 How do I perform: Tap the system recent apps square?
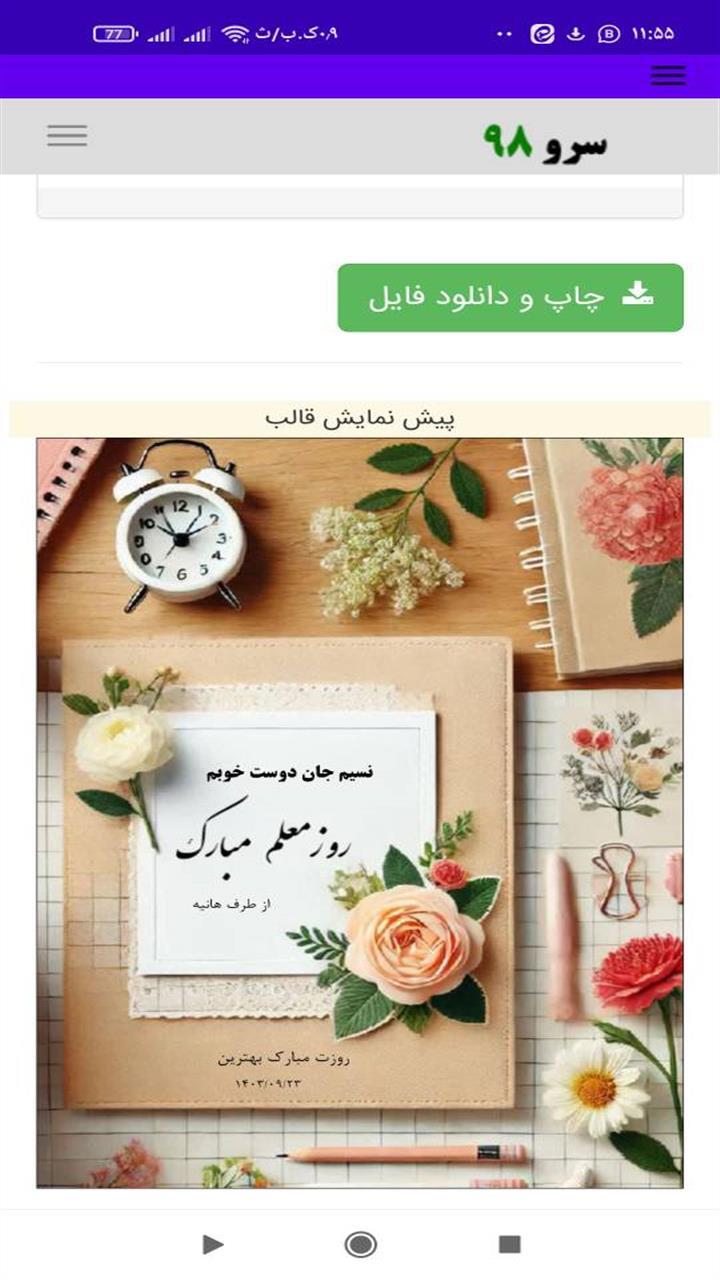coord(510,1244)
